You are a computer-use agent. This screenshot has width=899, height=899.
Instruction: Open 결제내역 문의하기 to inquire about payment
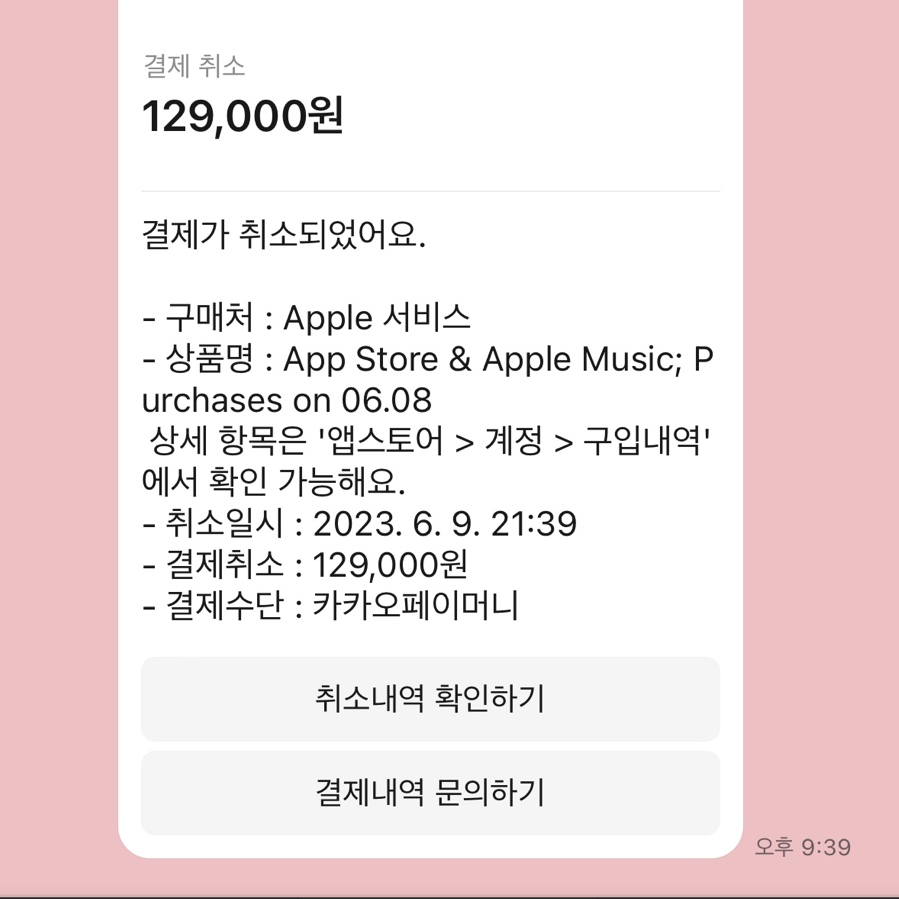point(430,792)
